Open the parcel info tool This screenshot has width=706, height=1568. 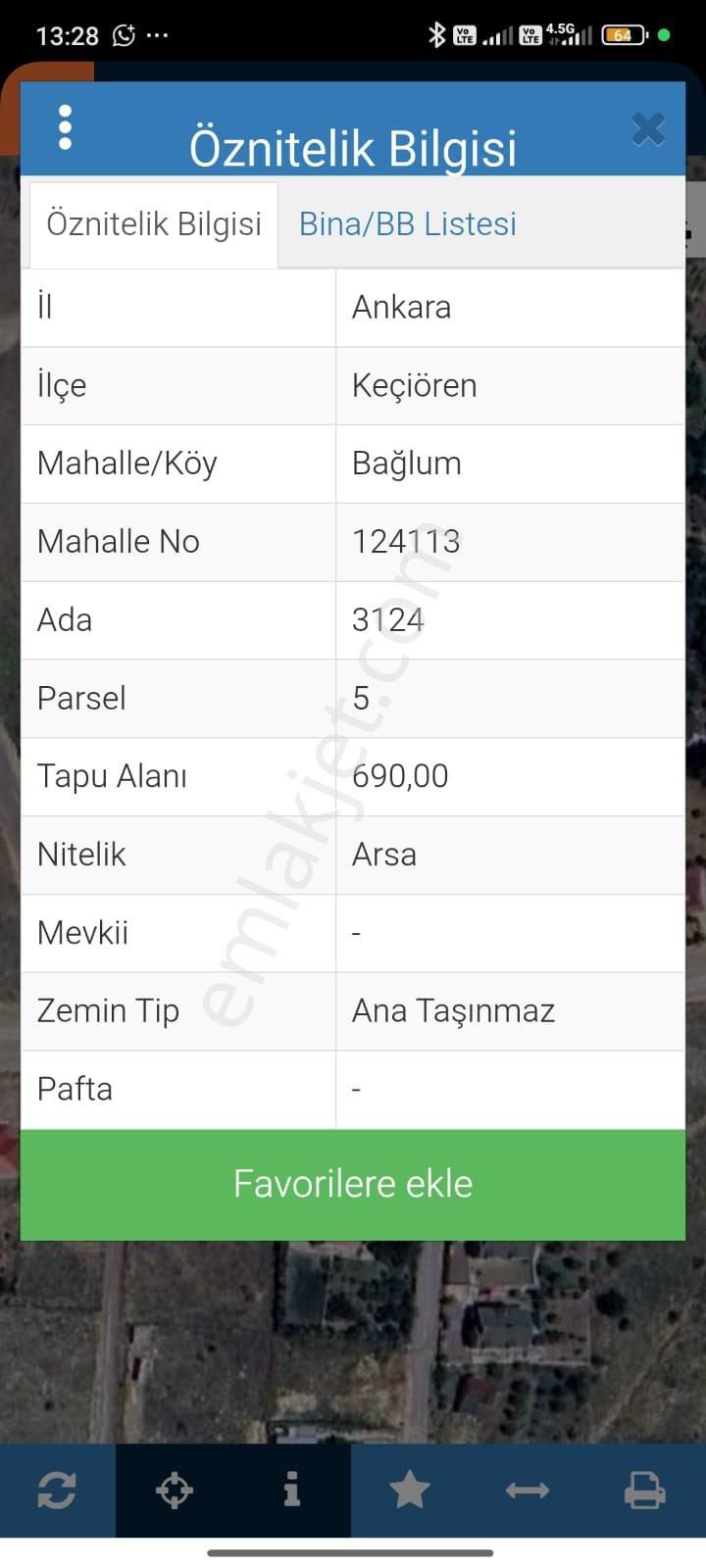point(291,1491)
